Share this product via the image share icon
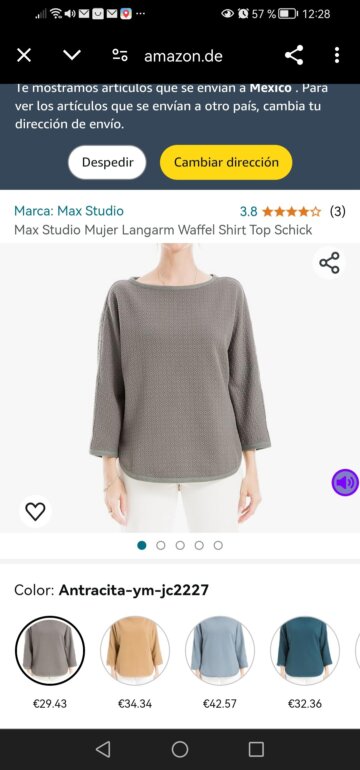This screenshot has width=360, height=770. tap(329, 263)
